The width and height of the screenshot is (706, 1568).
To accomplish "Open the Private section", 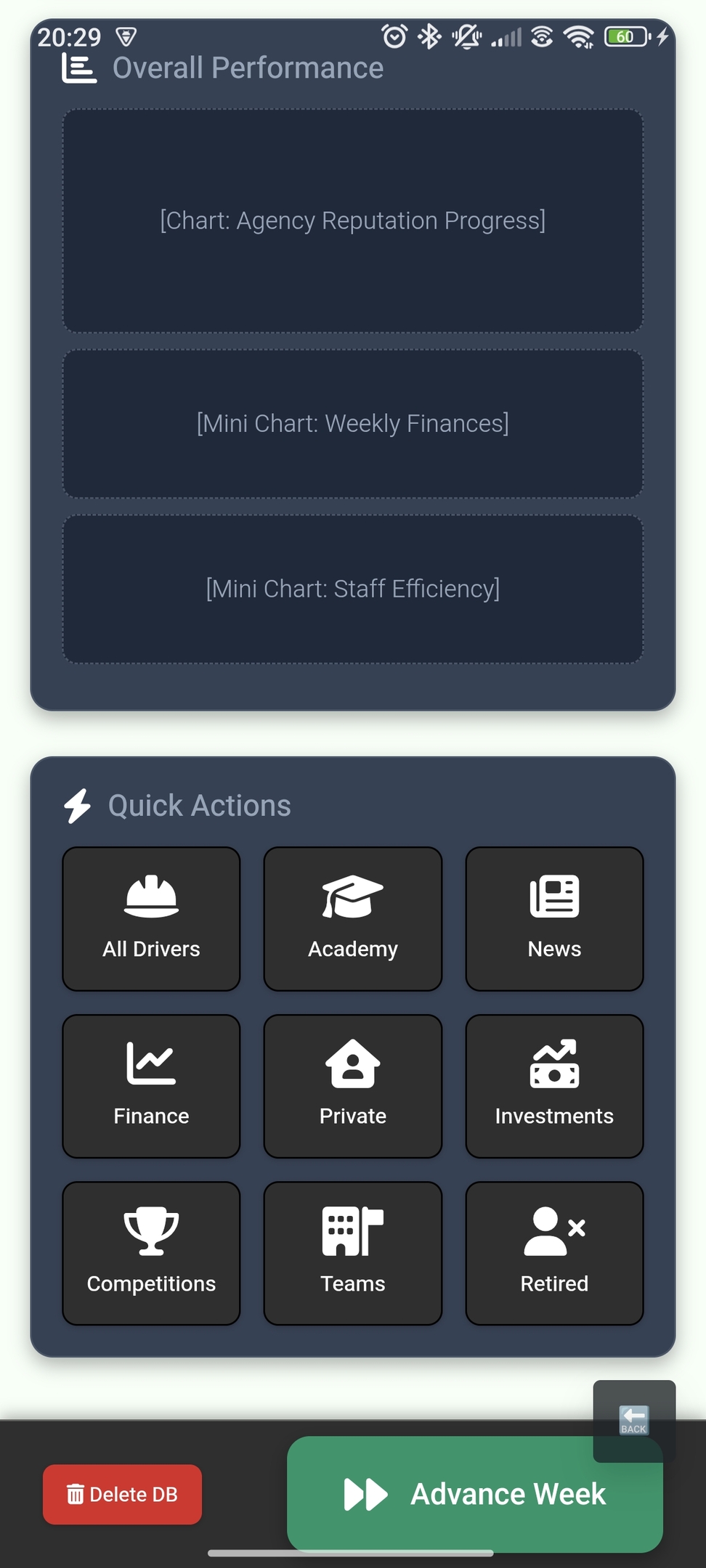I will pos(353,1086).
